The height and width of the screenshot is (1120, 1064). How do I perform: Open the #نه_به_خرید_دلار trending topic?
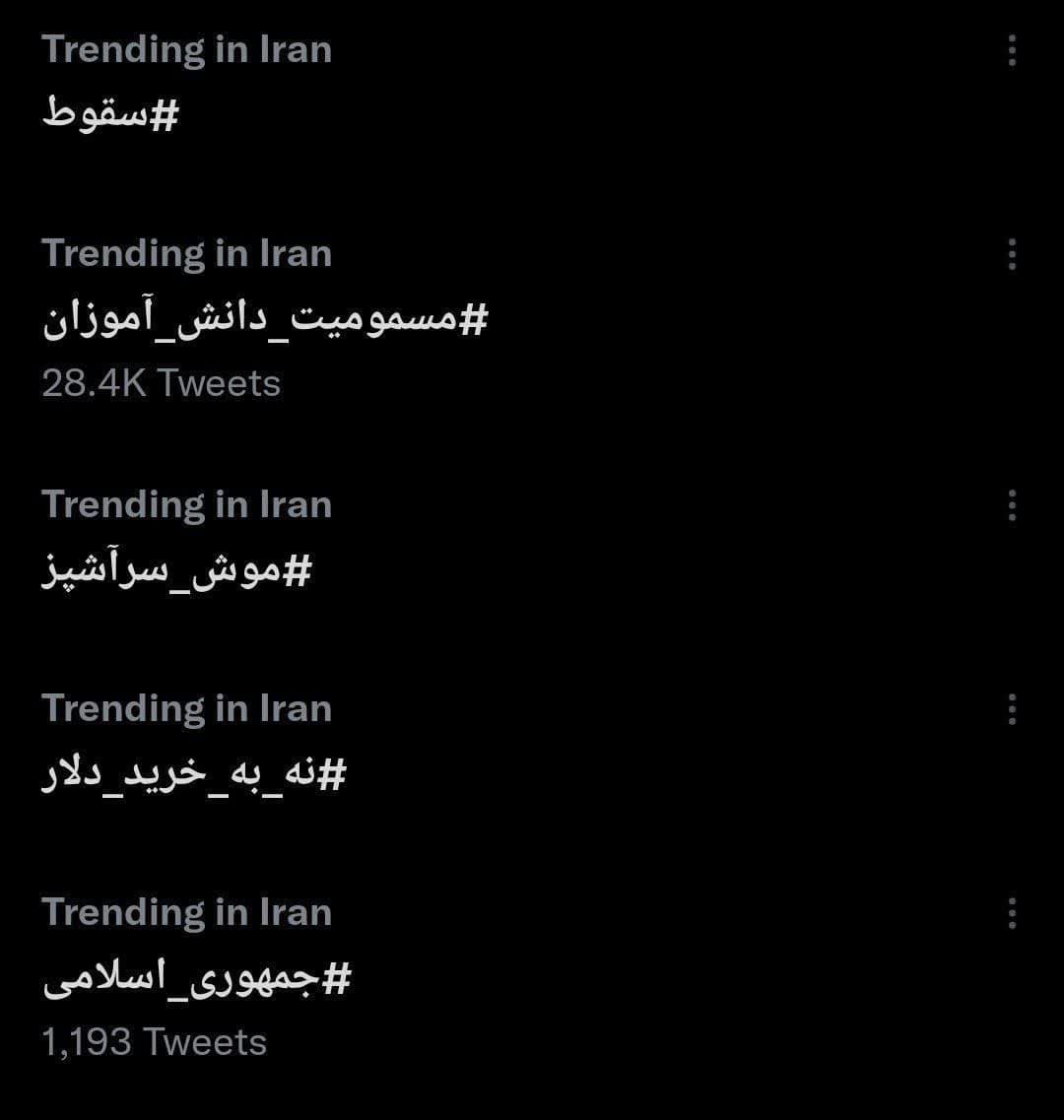coord(194,773)
